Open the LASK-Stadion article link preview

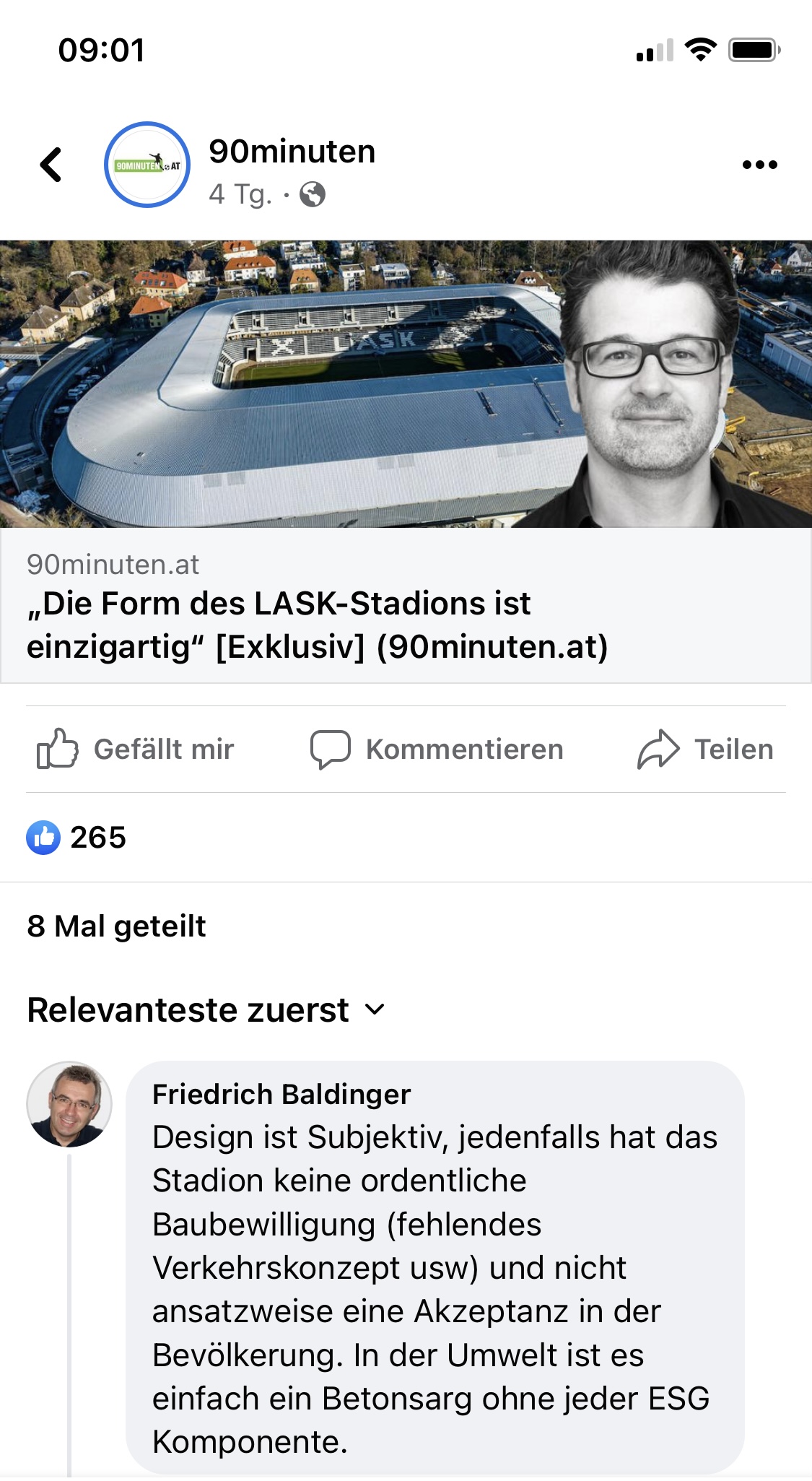[x=406, y=461]
